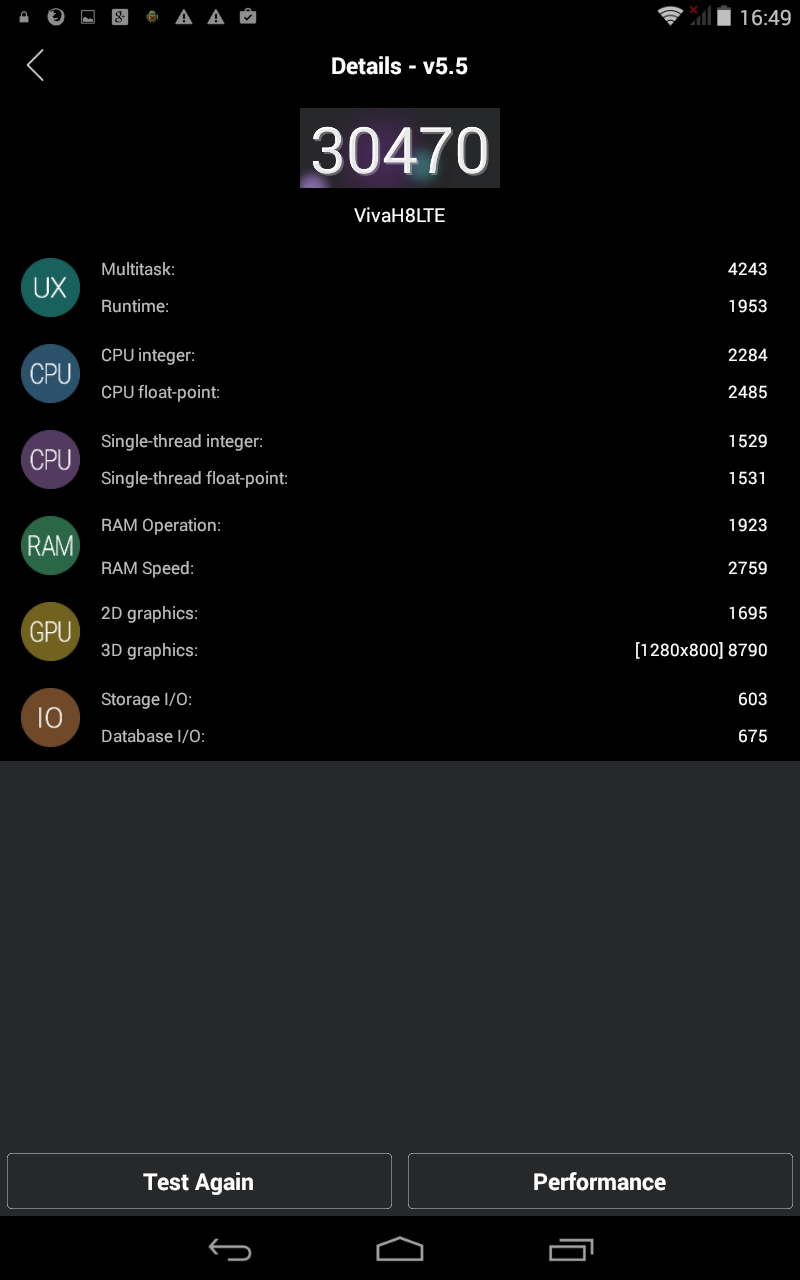Open the recent apps view
Image resolution: width=800 pixels, height=1280 pixels.
tap(571, 1249)
